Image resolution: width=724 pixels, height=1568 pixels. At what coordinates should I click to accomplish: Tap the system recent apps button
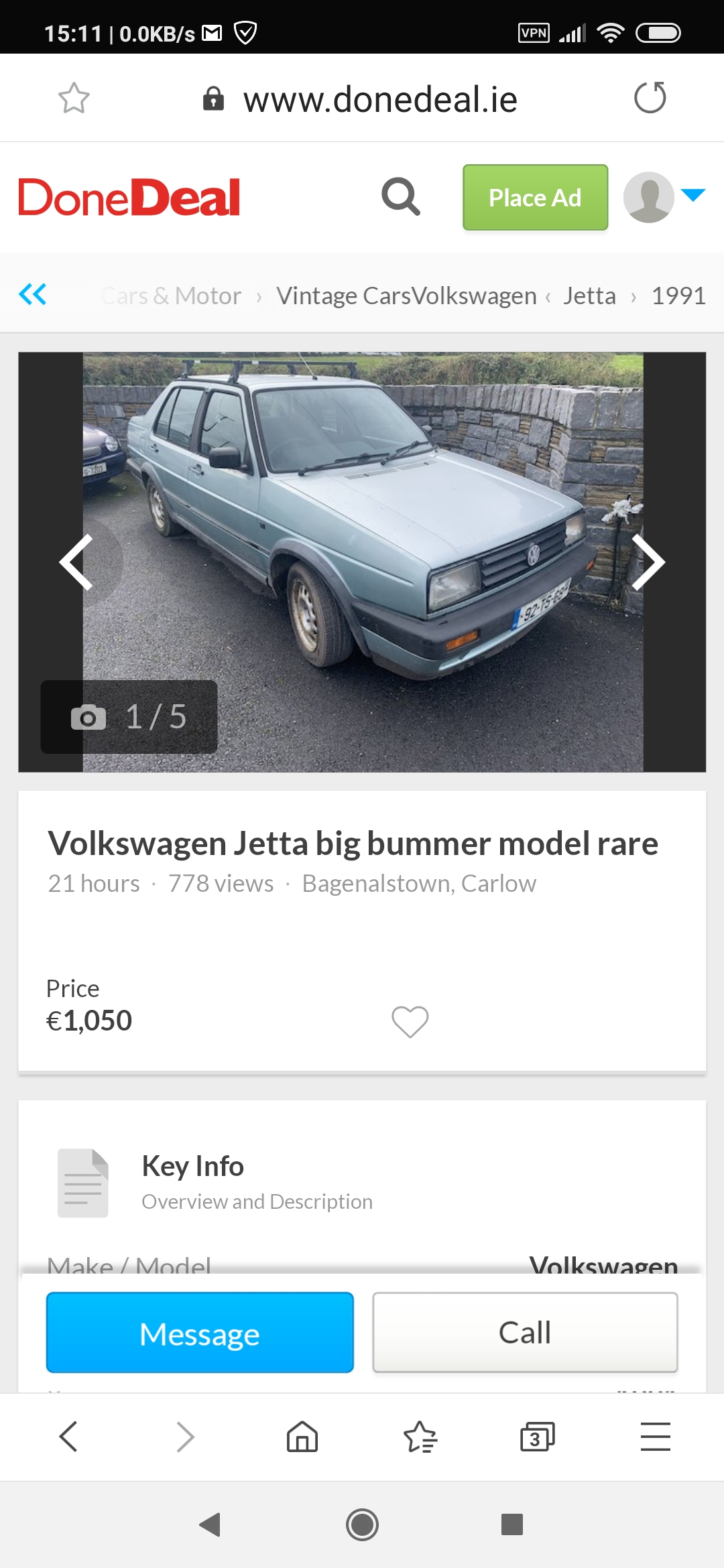[512, 1524]
